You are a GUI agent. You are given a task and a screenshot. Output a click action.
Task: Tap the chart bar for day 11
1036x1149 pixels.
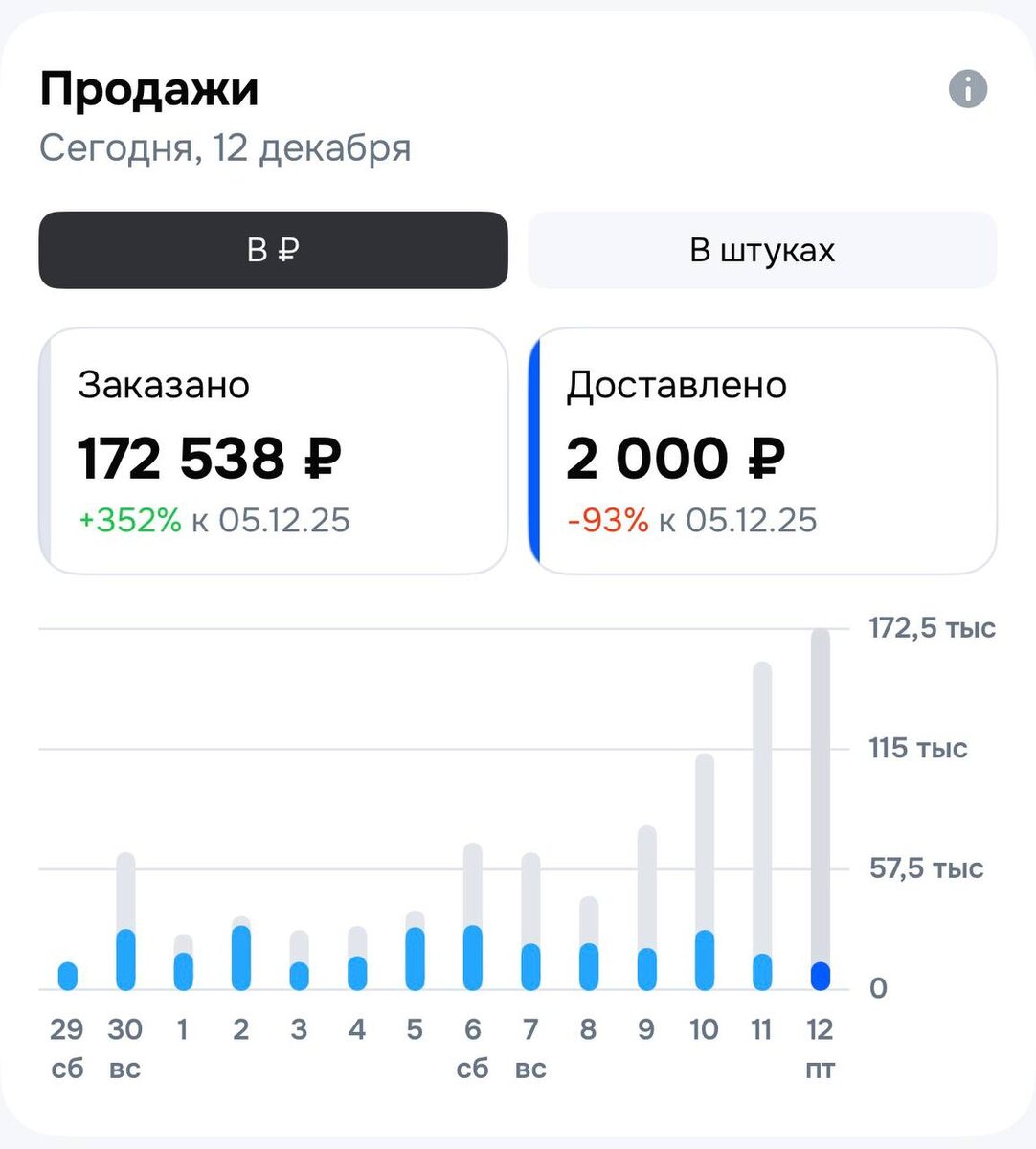(x=762, y=825)
